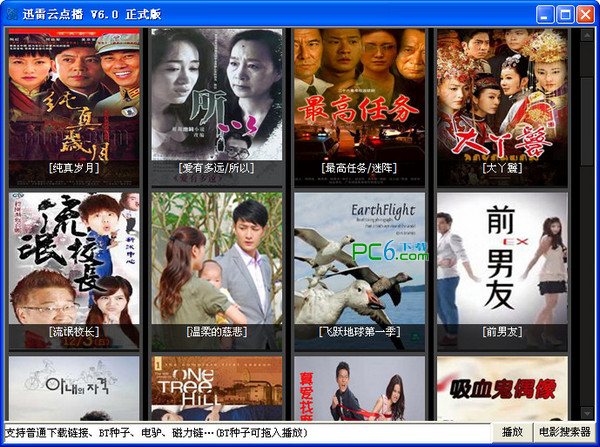This screenshot has height=447, width=600.
Task: Minimize the window
Action: (x=545, y=14)
